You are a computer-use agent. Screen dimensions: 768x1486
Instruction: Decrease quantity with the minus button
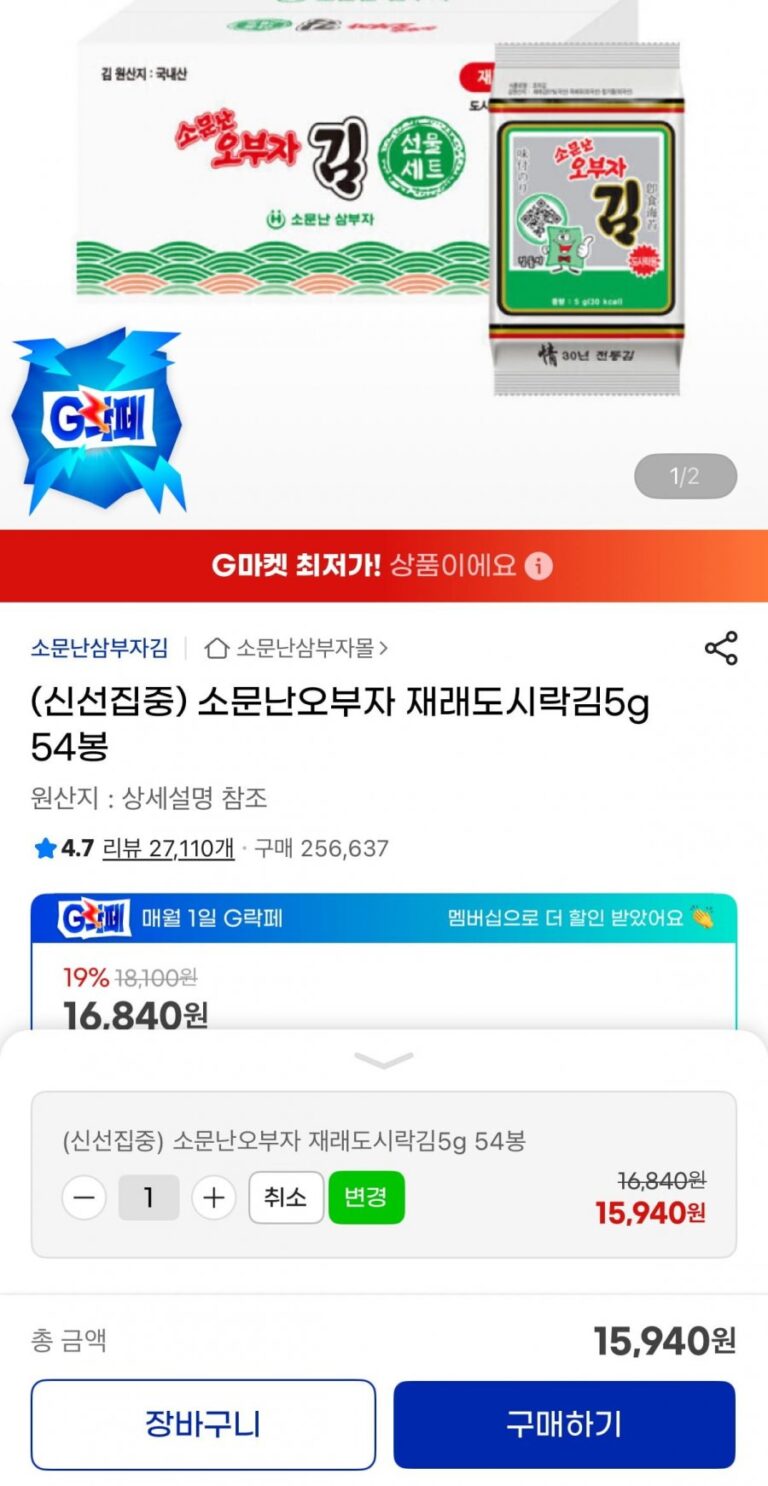click(x=84, y=1197)
